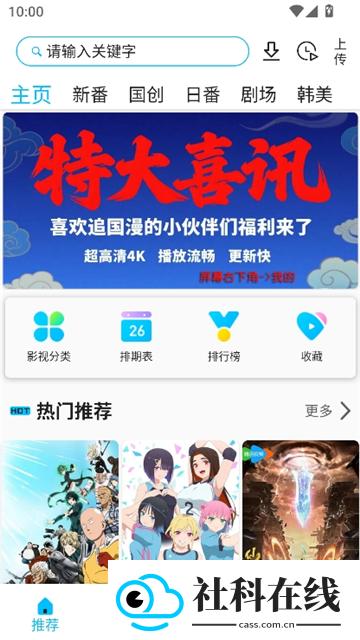Switch to the 剧场 tab
The height and width of the screenshot is (640, 360).
258,95
